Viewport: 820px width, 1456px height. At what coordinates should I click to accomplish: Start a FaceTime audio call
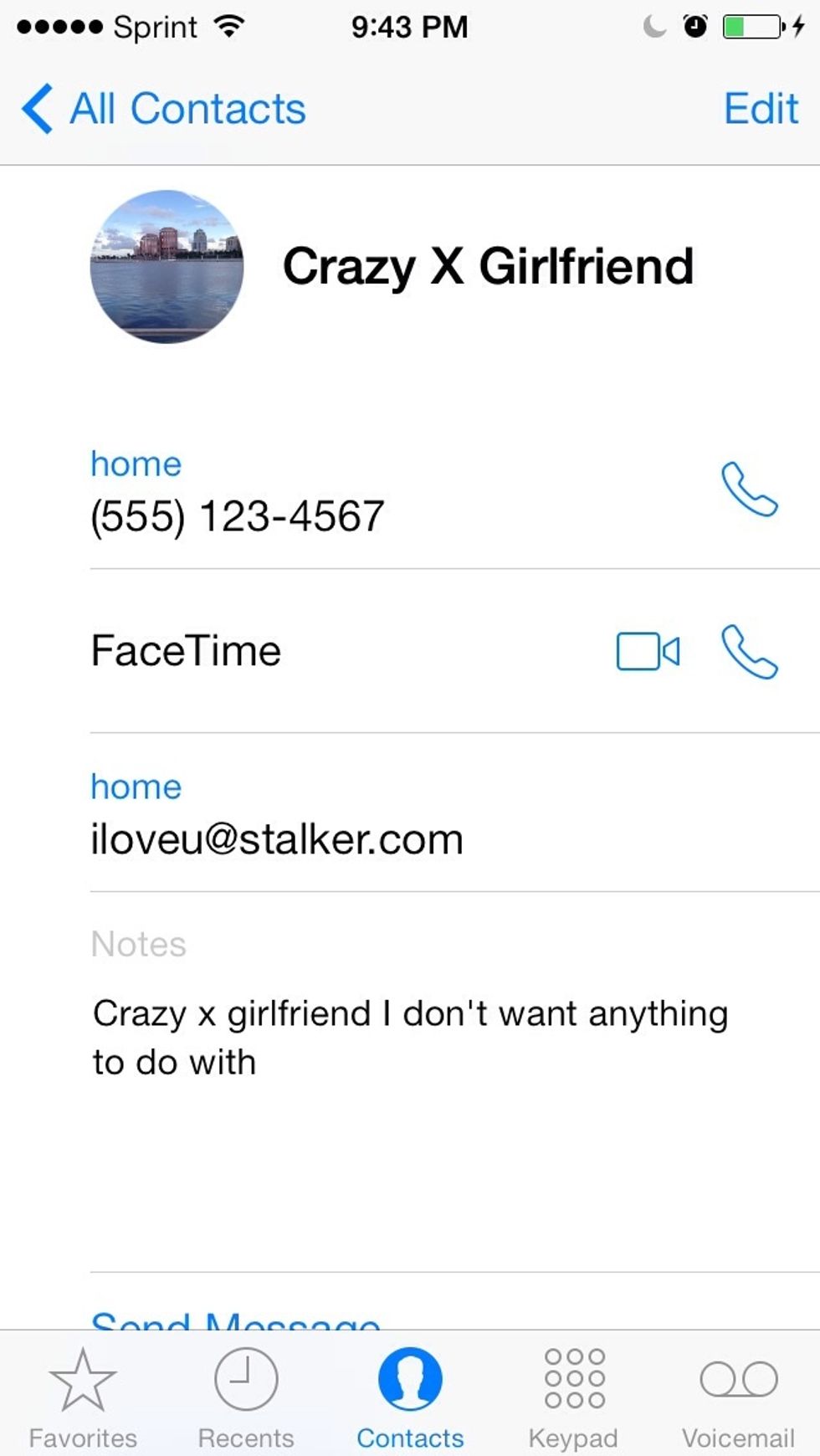coord(749,652)
